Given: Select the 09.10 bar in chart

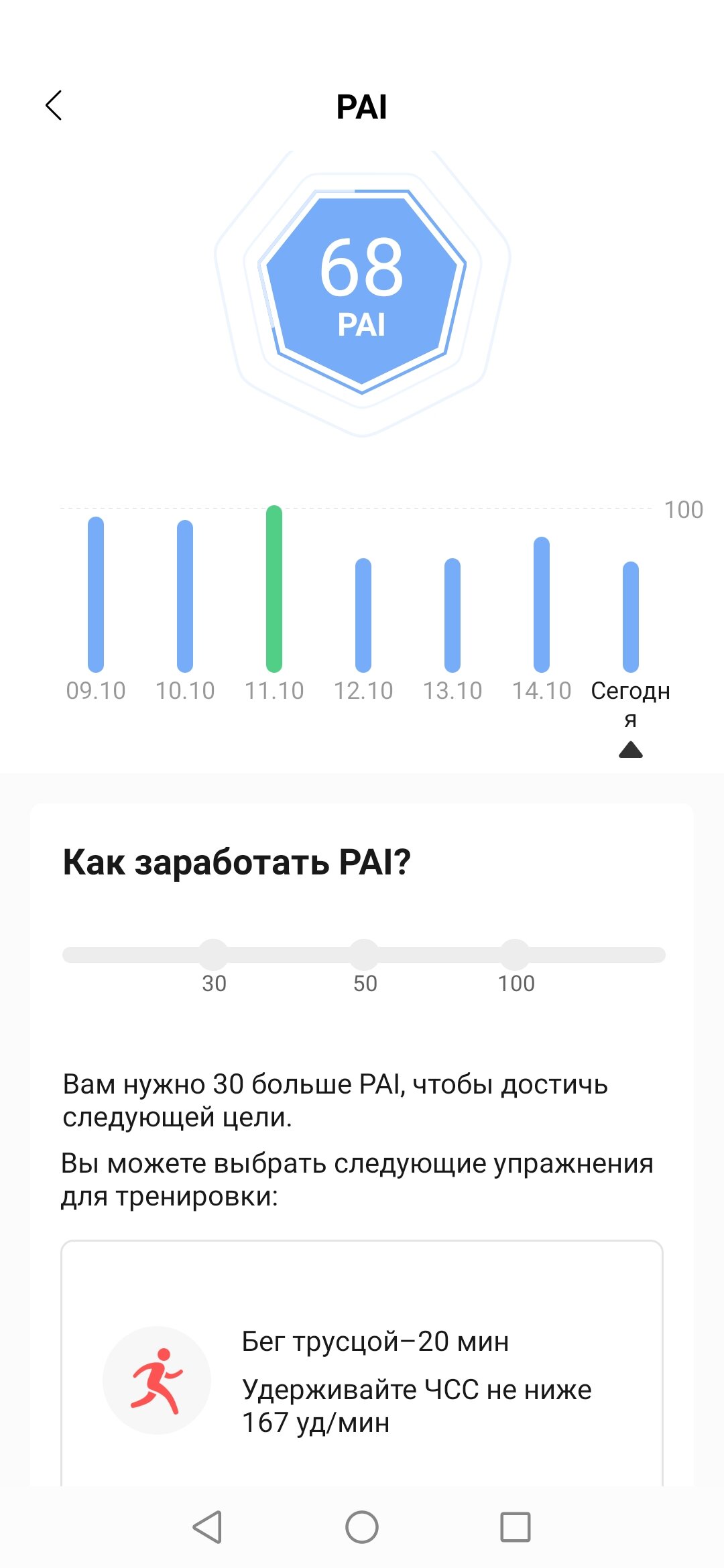Looking at the screenshot, I should (96, 594).
